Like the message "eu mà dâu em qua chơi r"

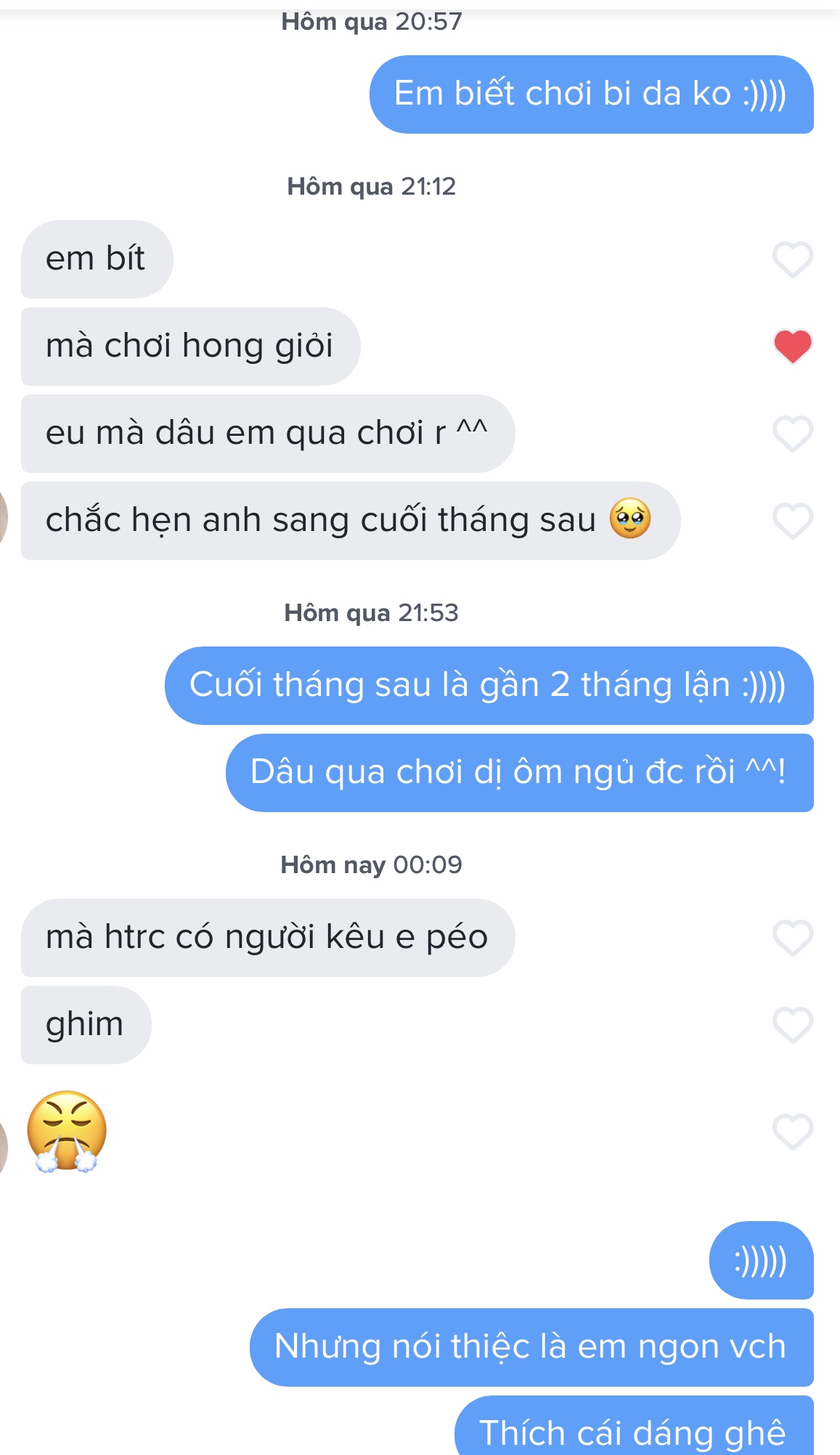pos(792,434)
